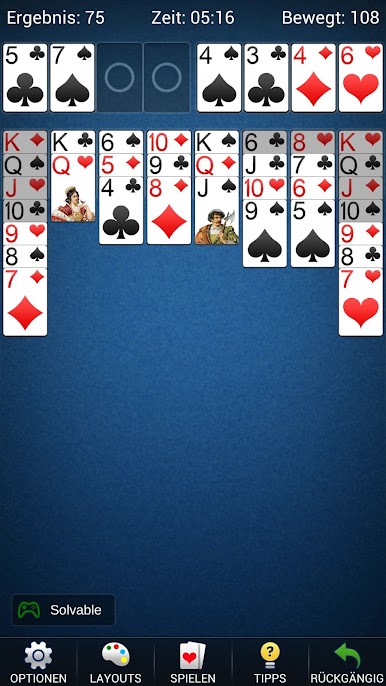This screenshot has height=686, width=386.
Task: Select the 8 of diamonds card
Action: (x=169, y=210)
